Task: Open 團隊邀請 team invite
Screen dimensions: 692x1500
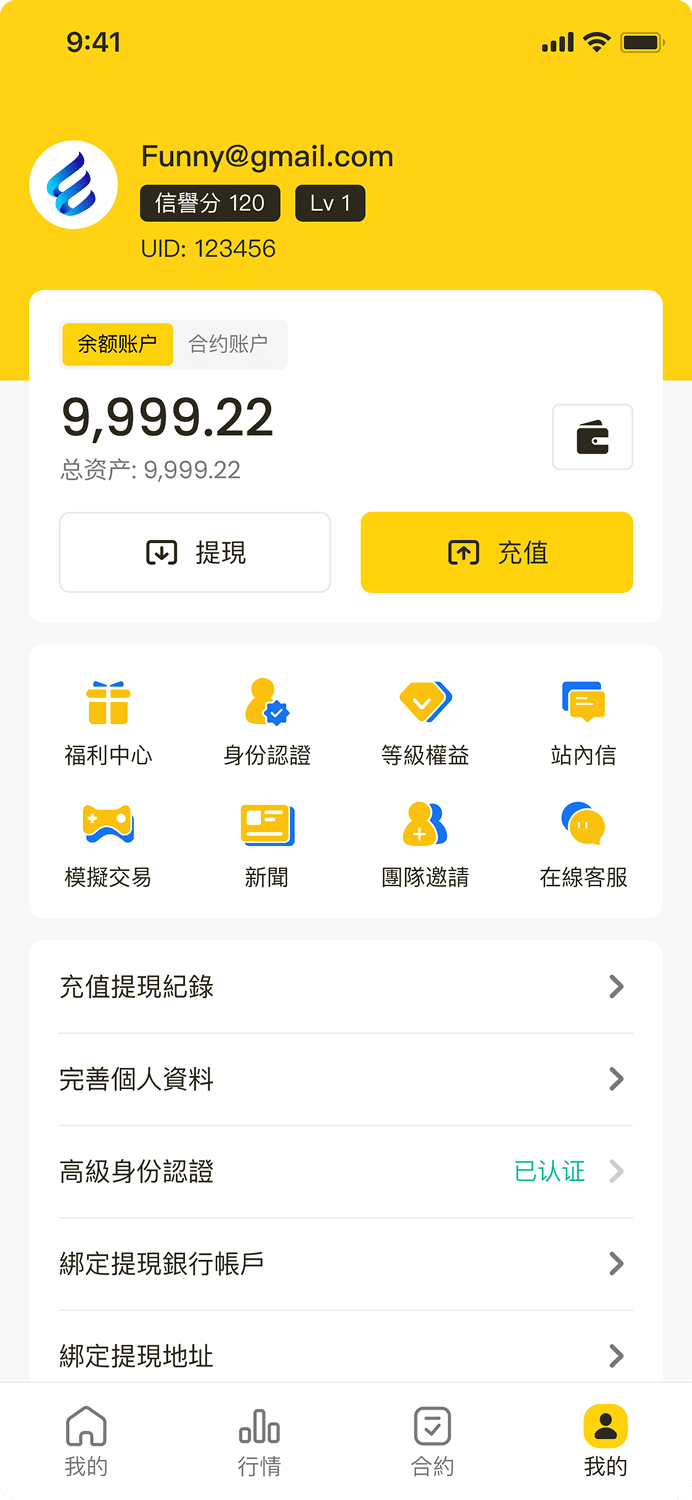Action: click(x=425, y=844)
